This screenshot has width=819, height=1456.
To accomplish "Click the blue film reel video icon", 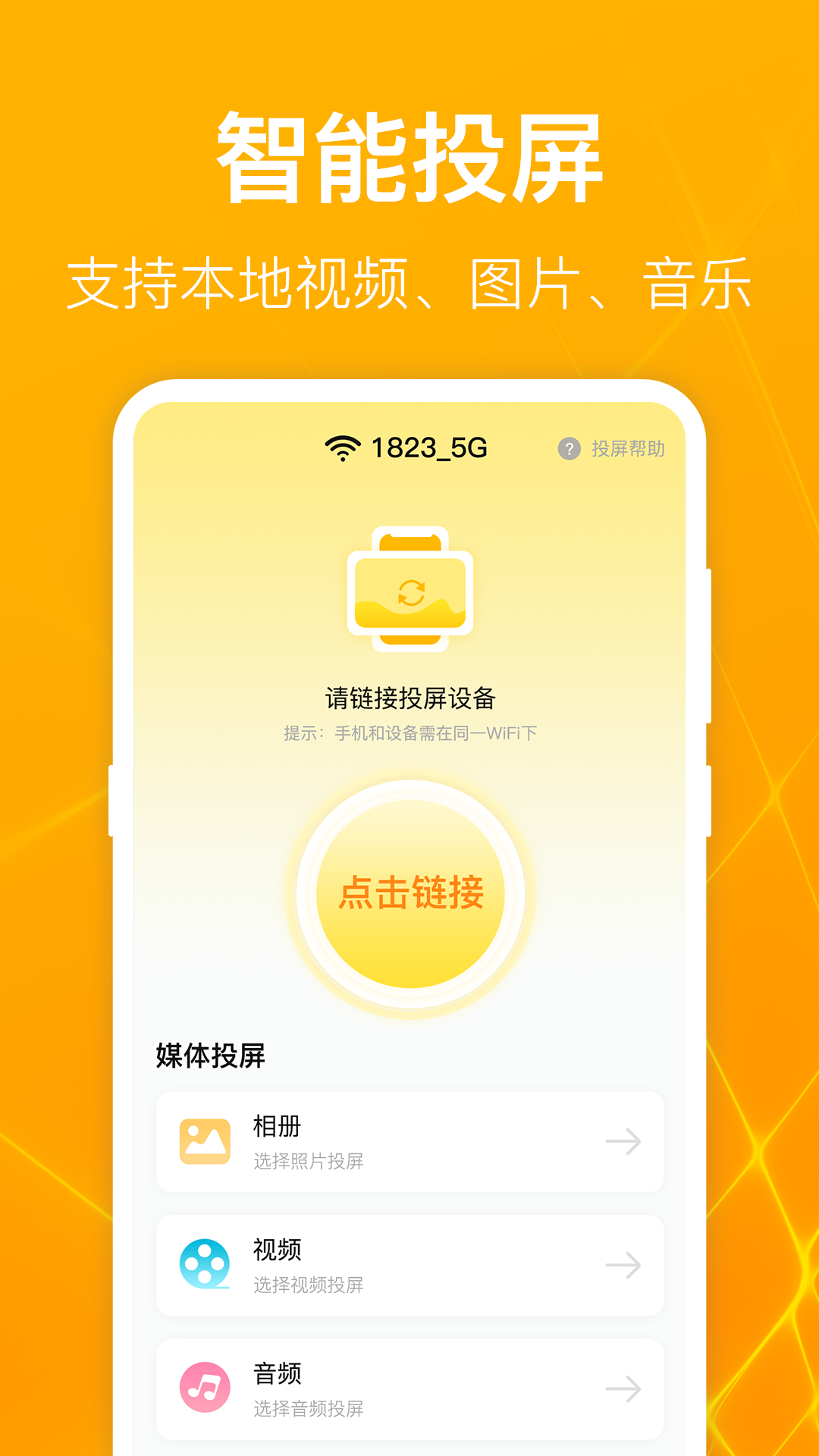I will [x=206, y=1265].
